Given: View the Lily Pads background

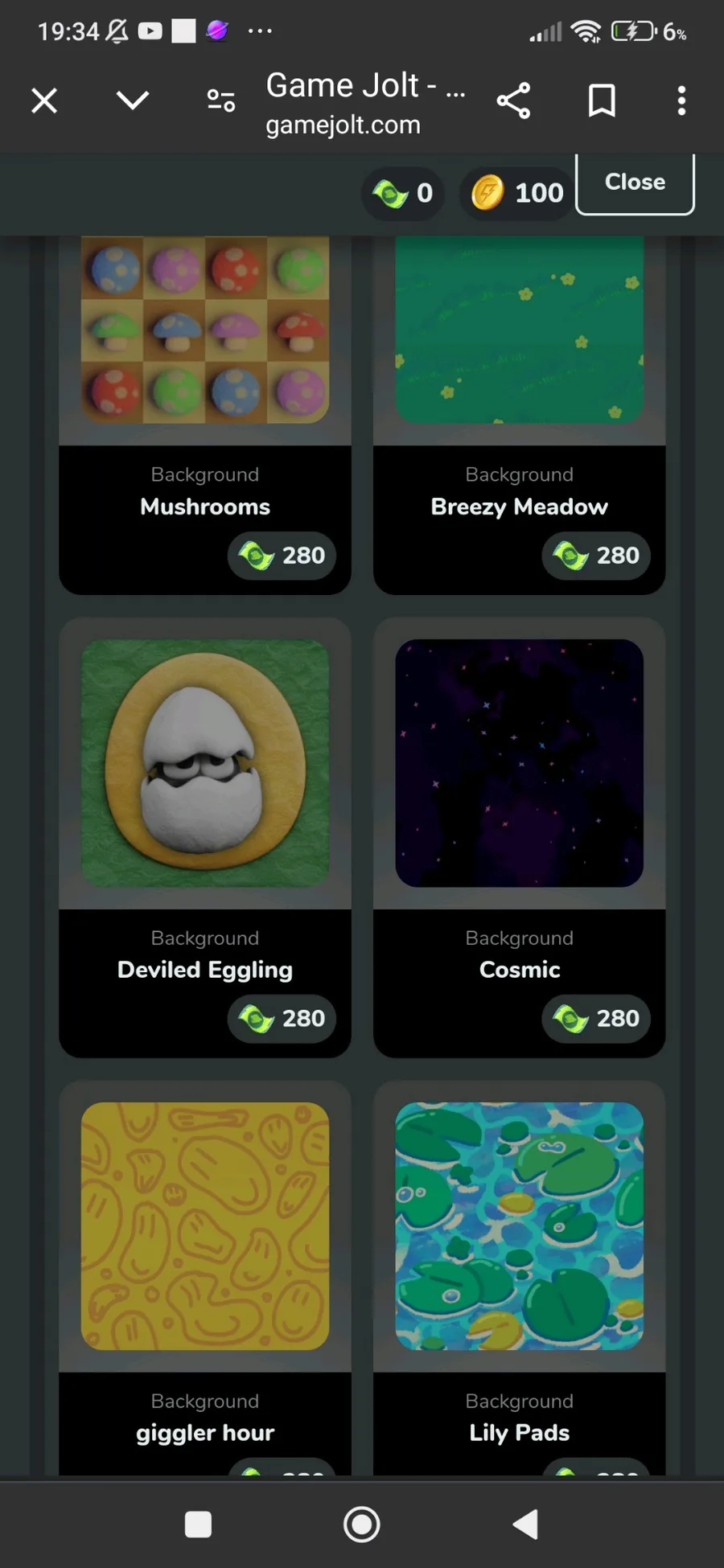Looking at the screenshot, I should (520, 1279).
